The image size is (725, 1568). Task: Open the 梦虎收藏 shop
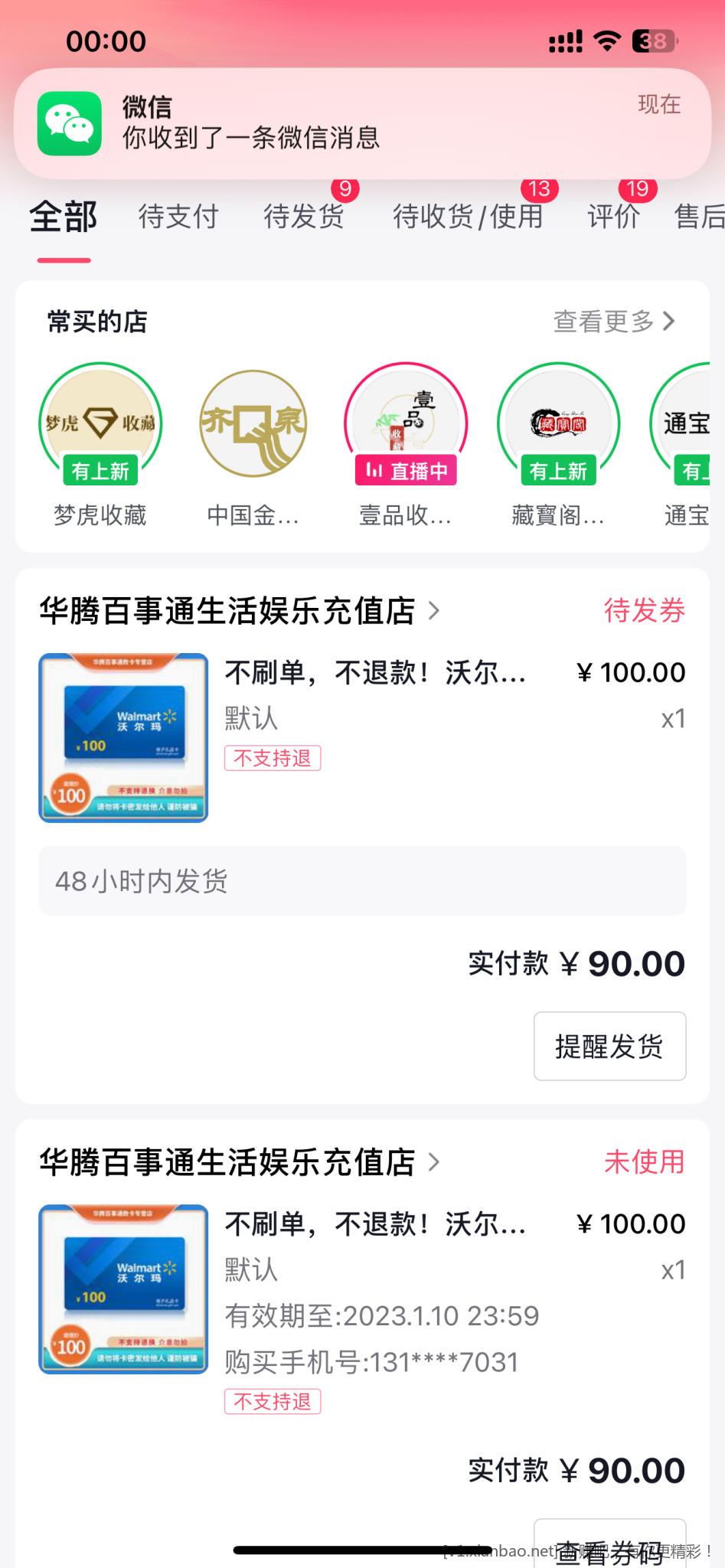(x=100, y=425)
